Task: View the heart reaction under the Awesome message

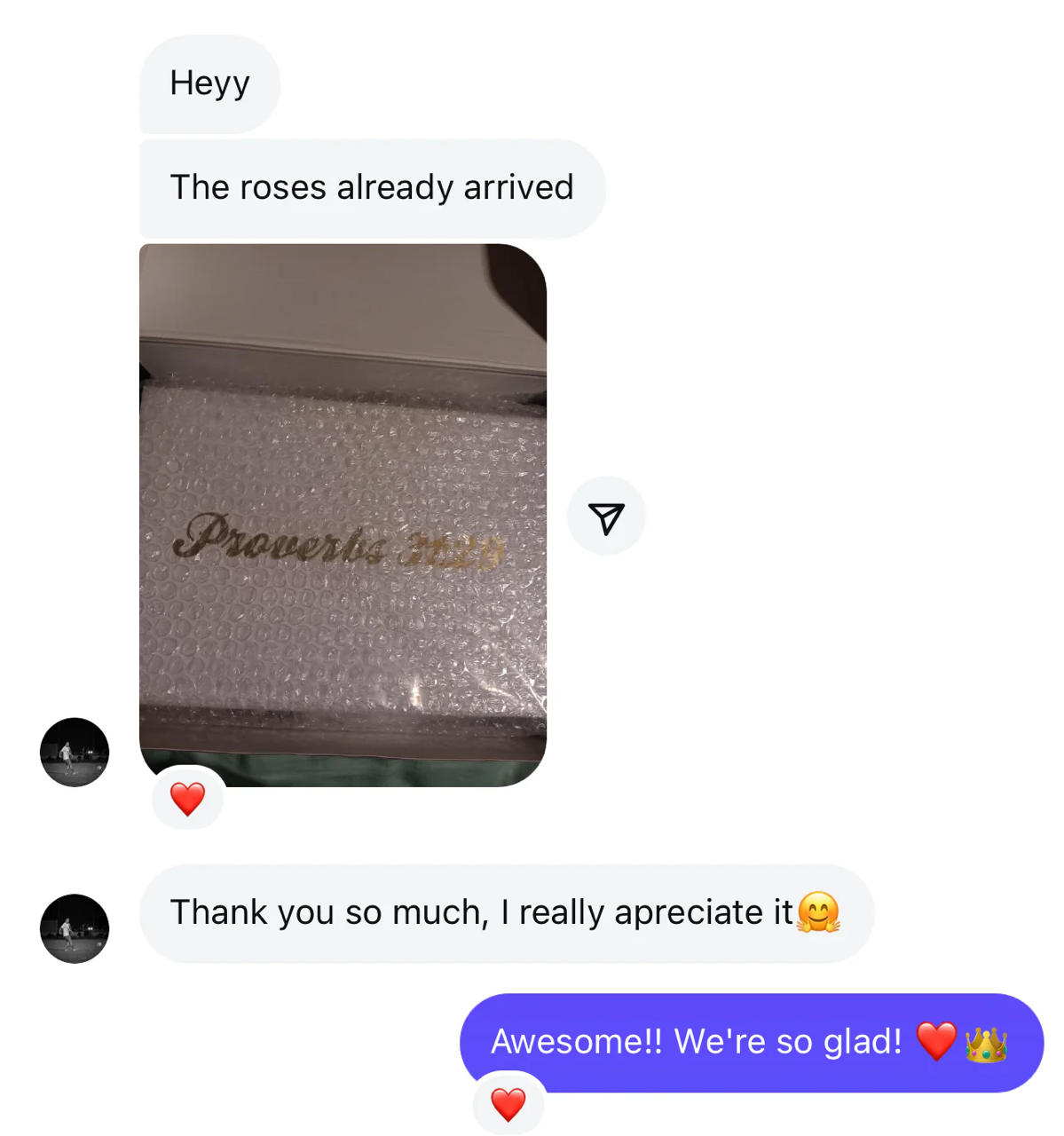Action: (508, 1104)
